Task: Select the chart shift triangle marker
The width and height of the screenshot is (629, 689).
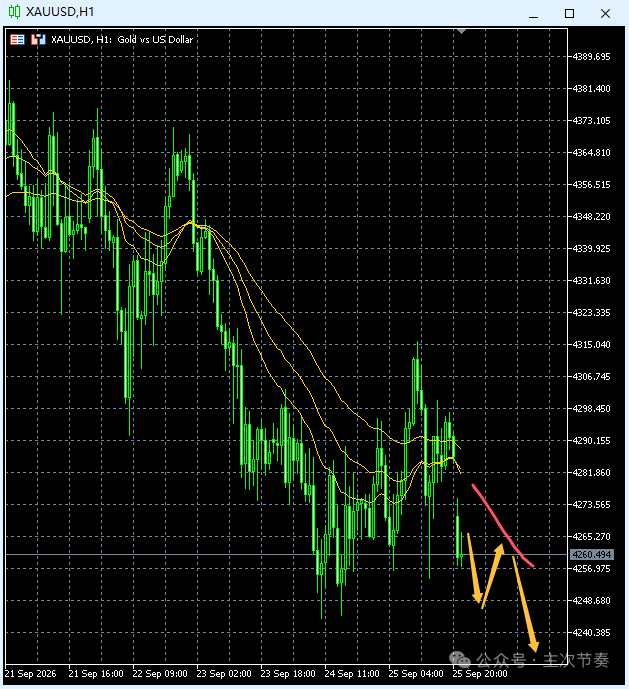Action: point(461,31)
